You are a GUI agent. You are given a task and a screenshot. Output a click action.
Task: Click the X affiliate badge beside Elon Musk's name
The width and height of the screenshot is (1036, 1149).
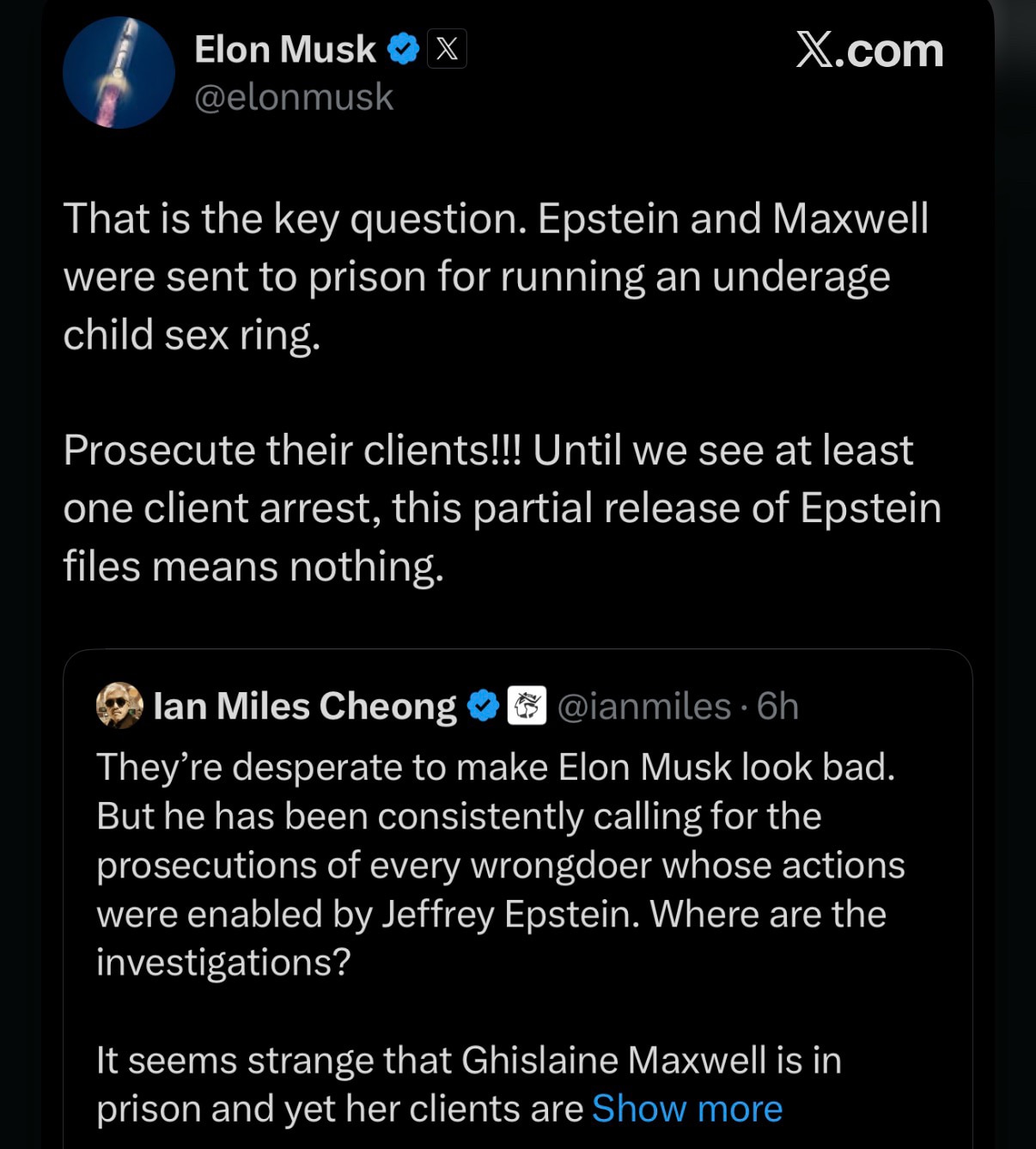pyautogui.click(x=448, y=49)
